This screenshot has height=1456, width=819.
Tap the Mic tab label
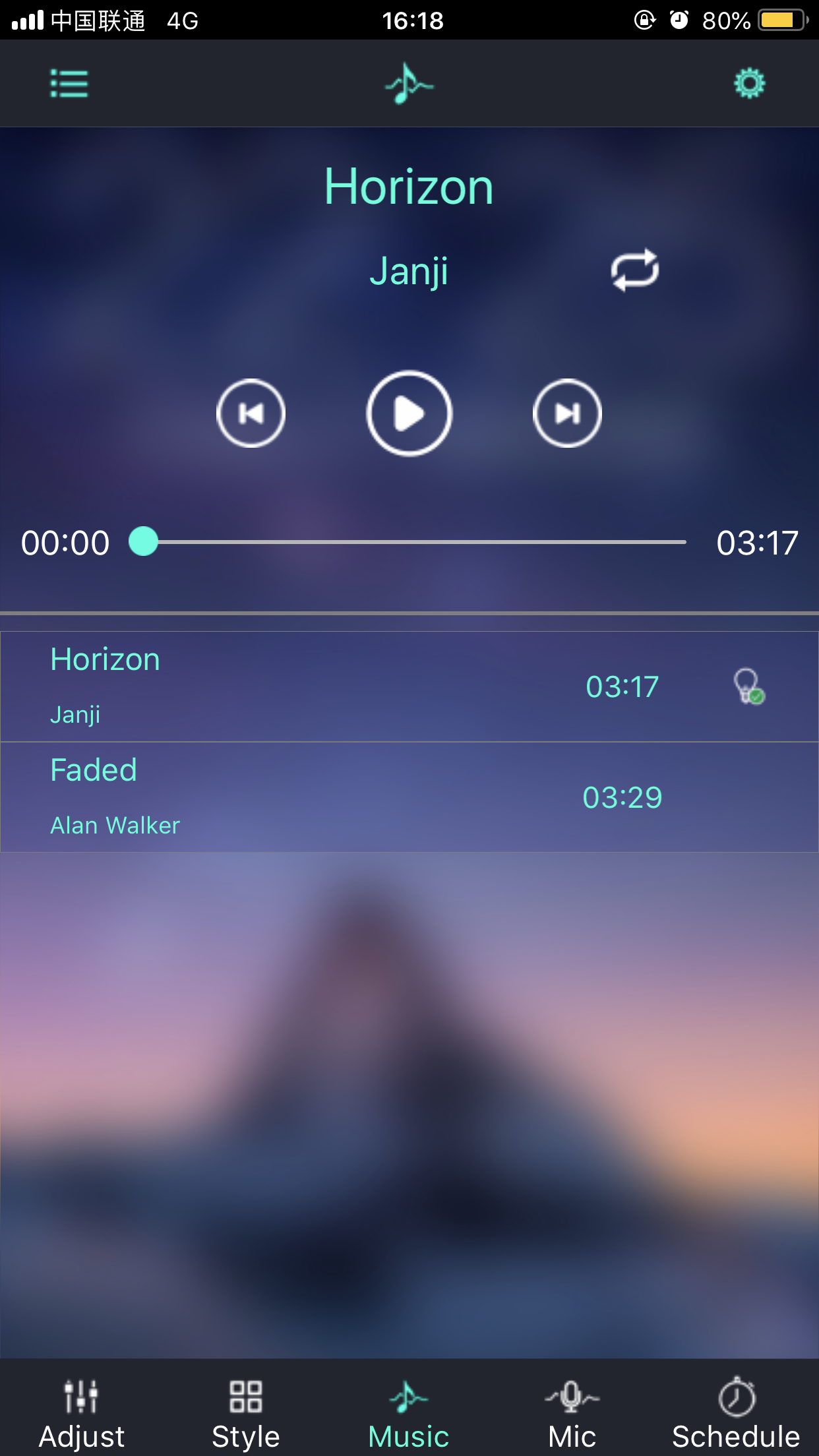coord(572,1434)
